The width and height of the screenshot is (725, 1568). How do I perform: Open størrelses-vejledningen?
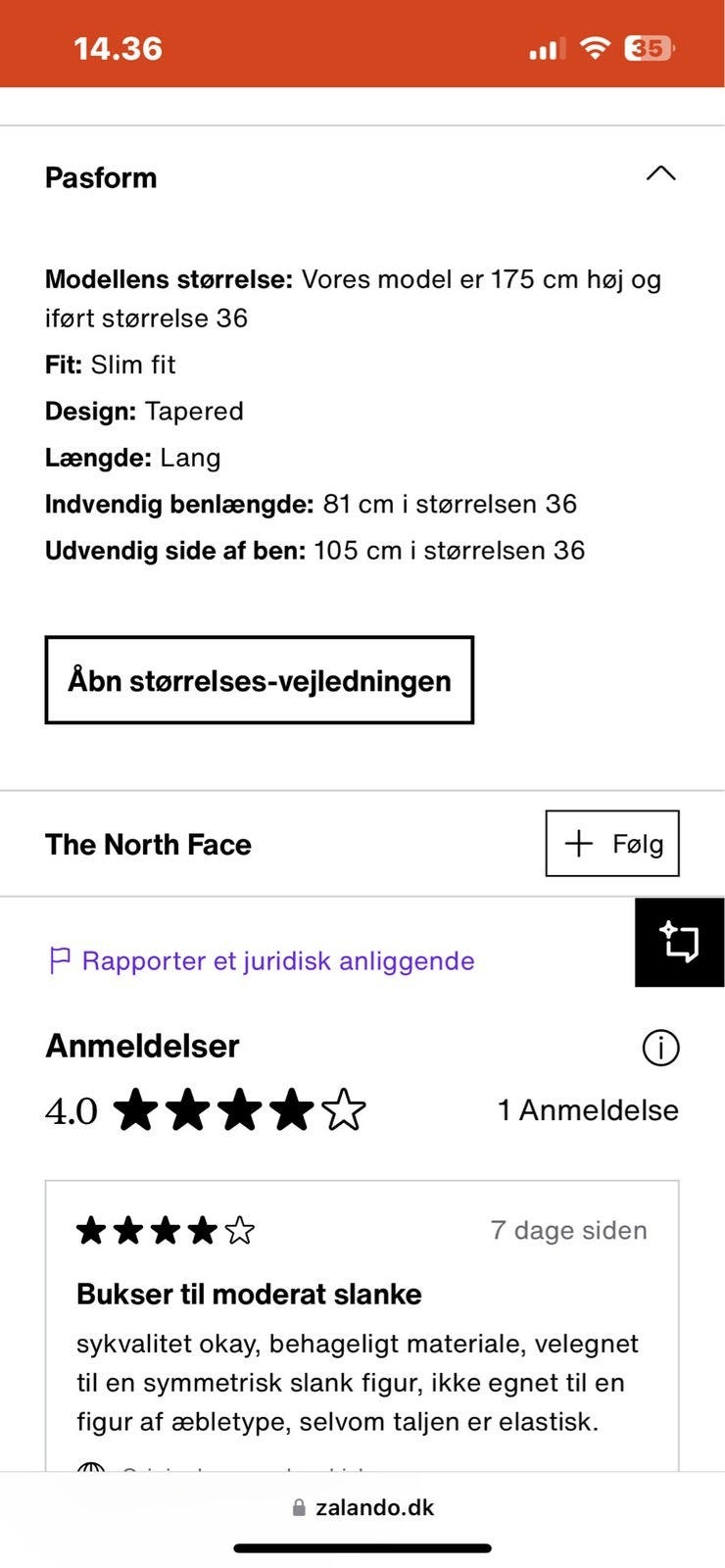point(259,680)
